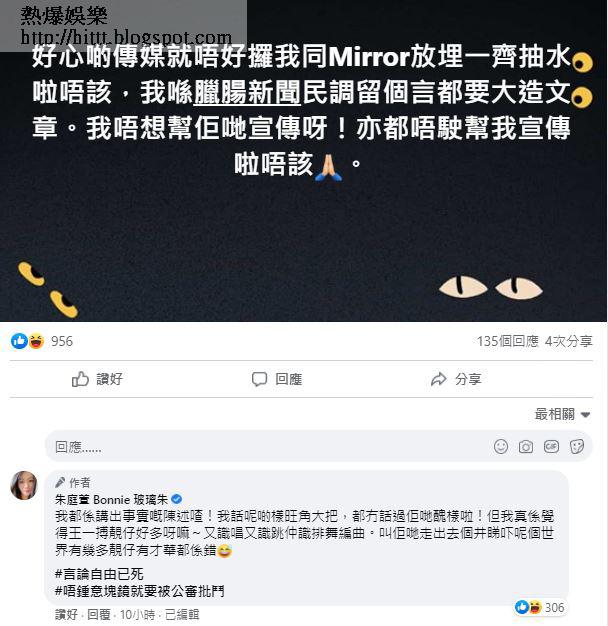608x626 pixels.
Task: View edit history via 已編輯
Action: [182, 615]
